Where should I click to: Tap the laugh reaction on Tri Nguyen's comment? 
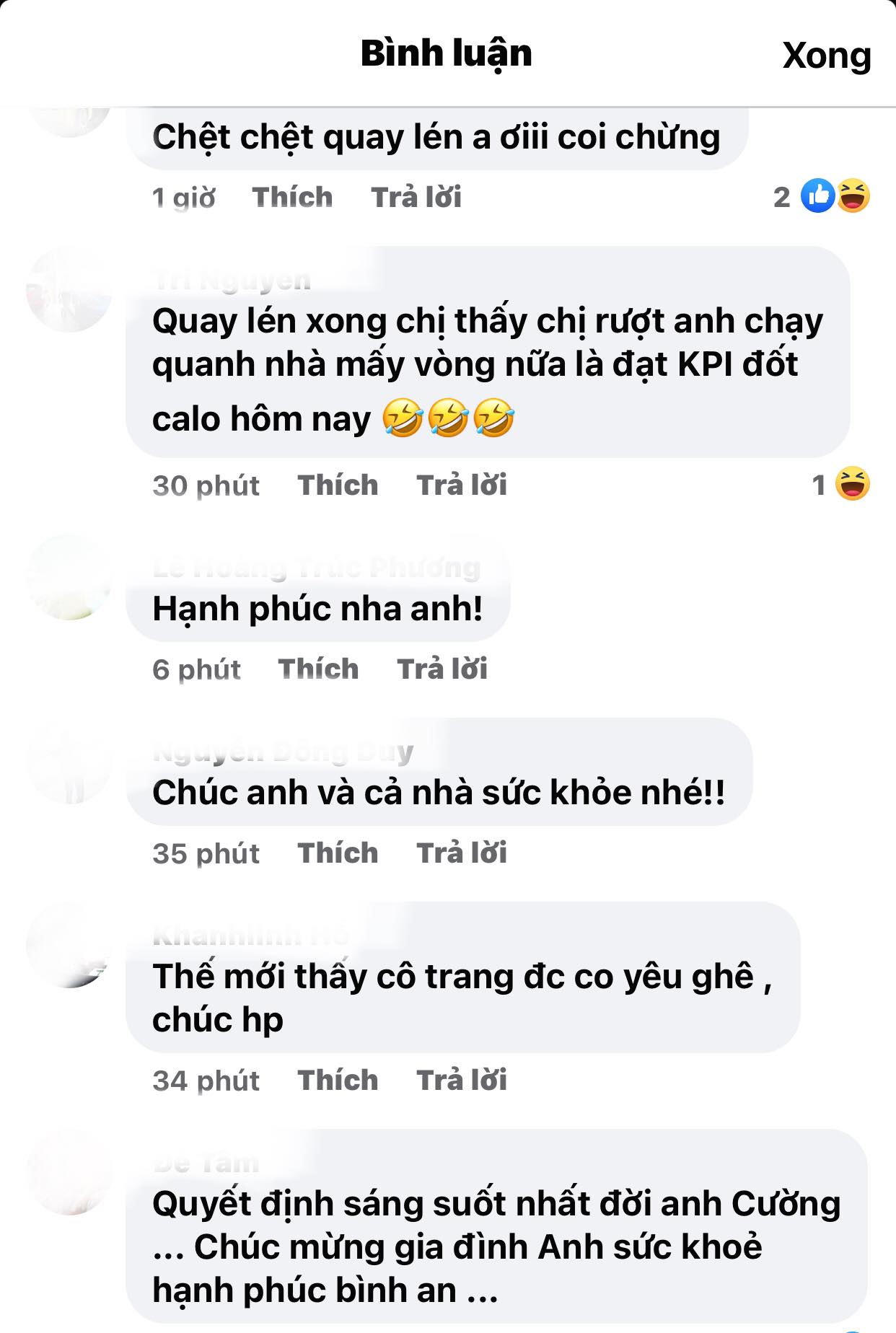click(851, 485)
